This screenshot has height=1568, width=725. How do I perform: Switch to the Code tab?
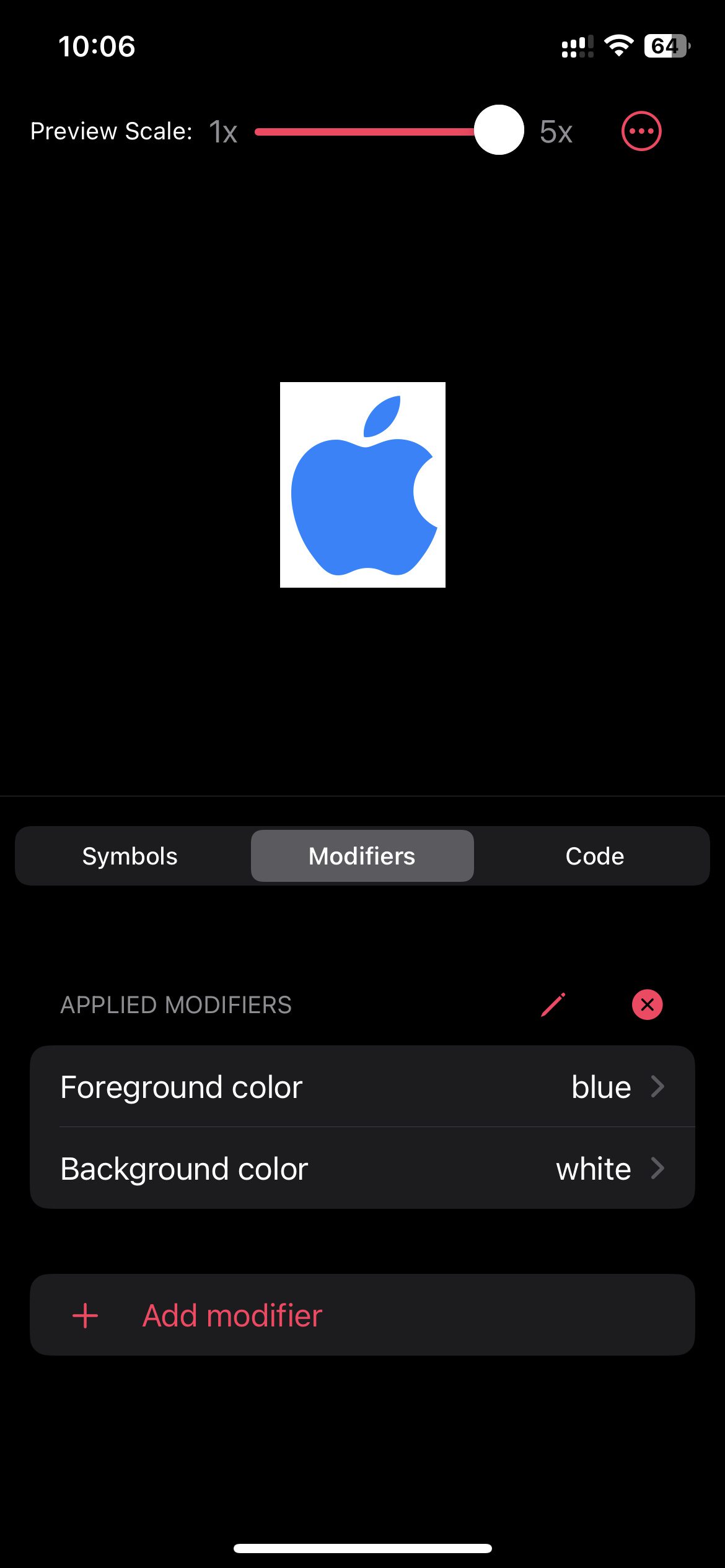click(594, 856)
